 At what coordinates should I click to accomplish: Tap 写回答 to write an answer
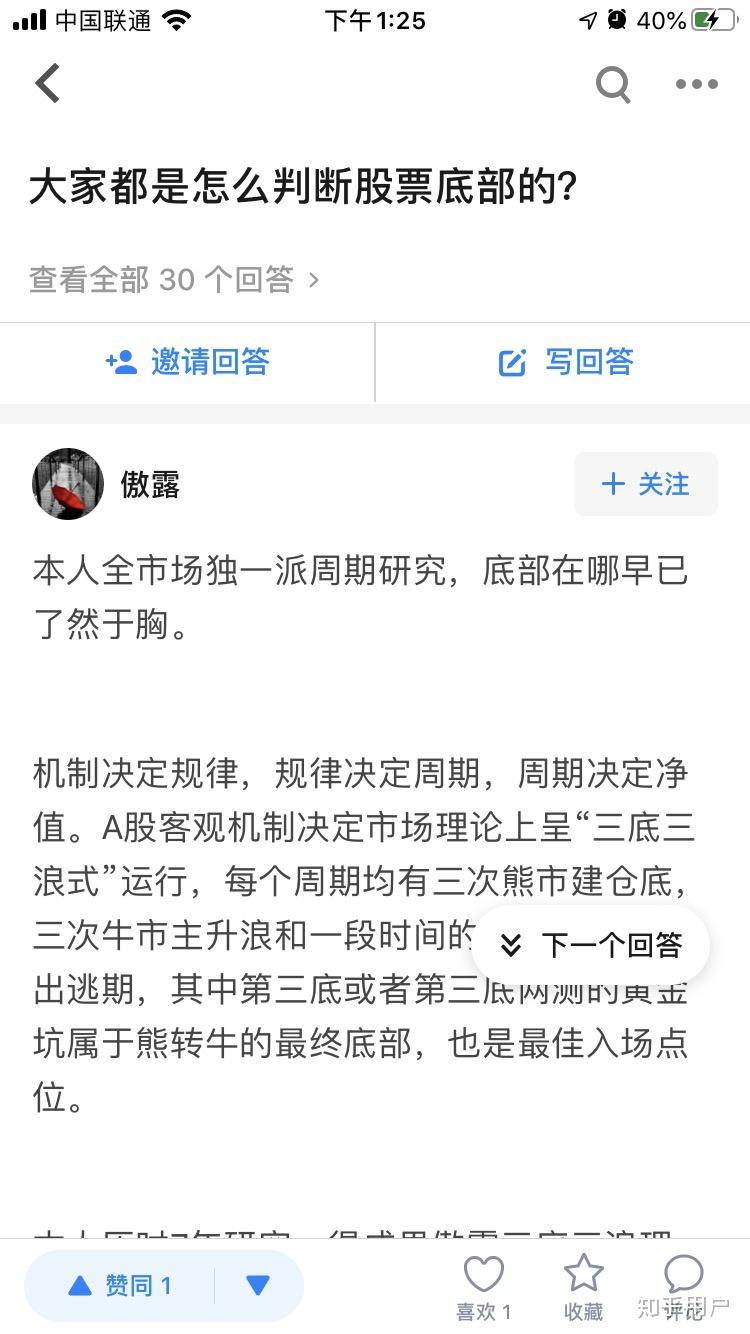point(566,362)
